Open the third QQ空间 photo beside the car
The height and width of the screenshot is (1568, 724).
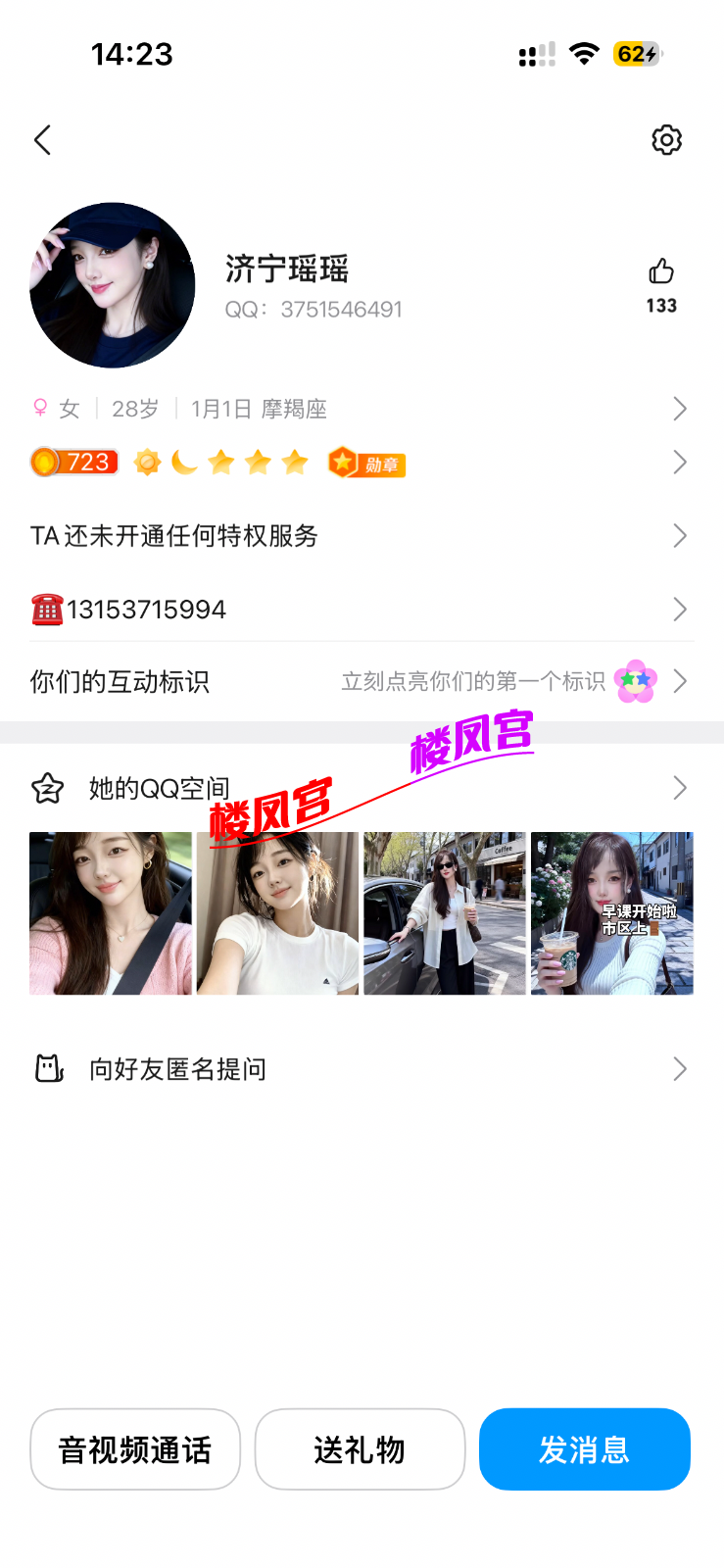point(445,913)
